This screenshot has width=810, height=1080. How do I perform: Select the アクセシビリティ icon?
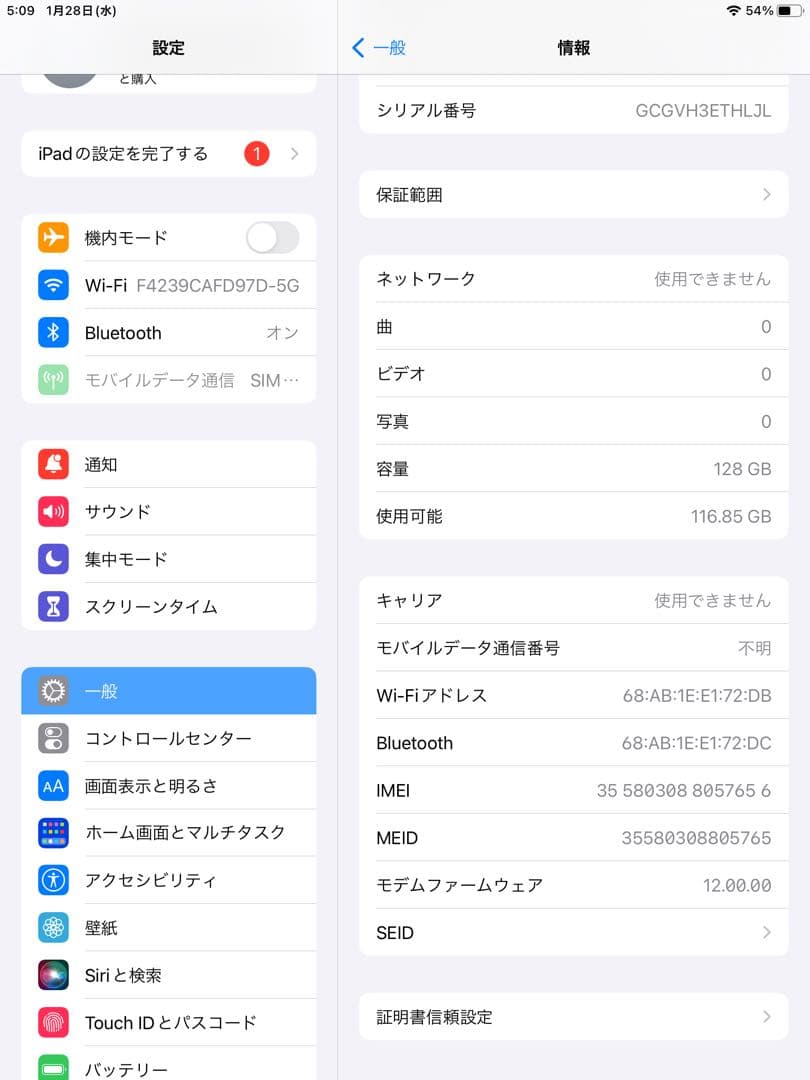click(x=53, y=880)
